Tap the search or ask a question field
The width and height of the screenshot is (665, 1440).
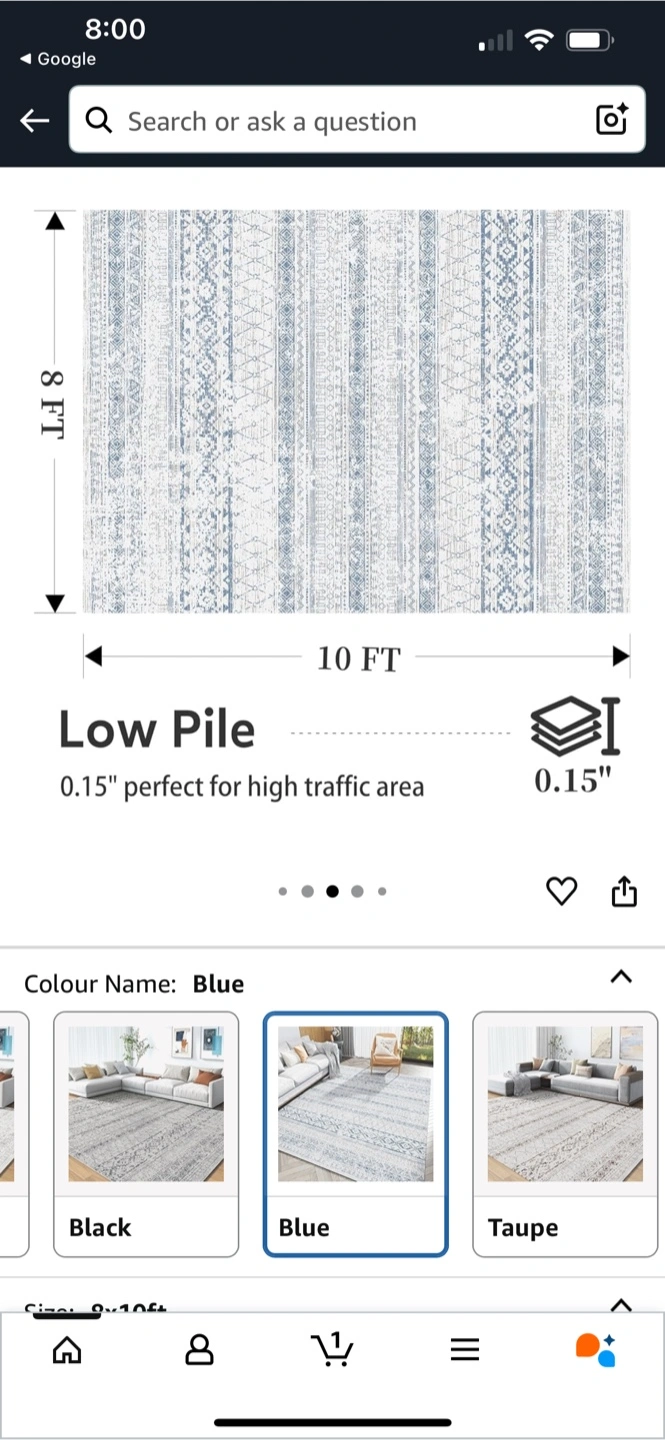(x=340, y=121)
